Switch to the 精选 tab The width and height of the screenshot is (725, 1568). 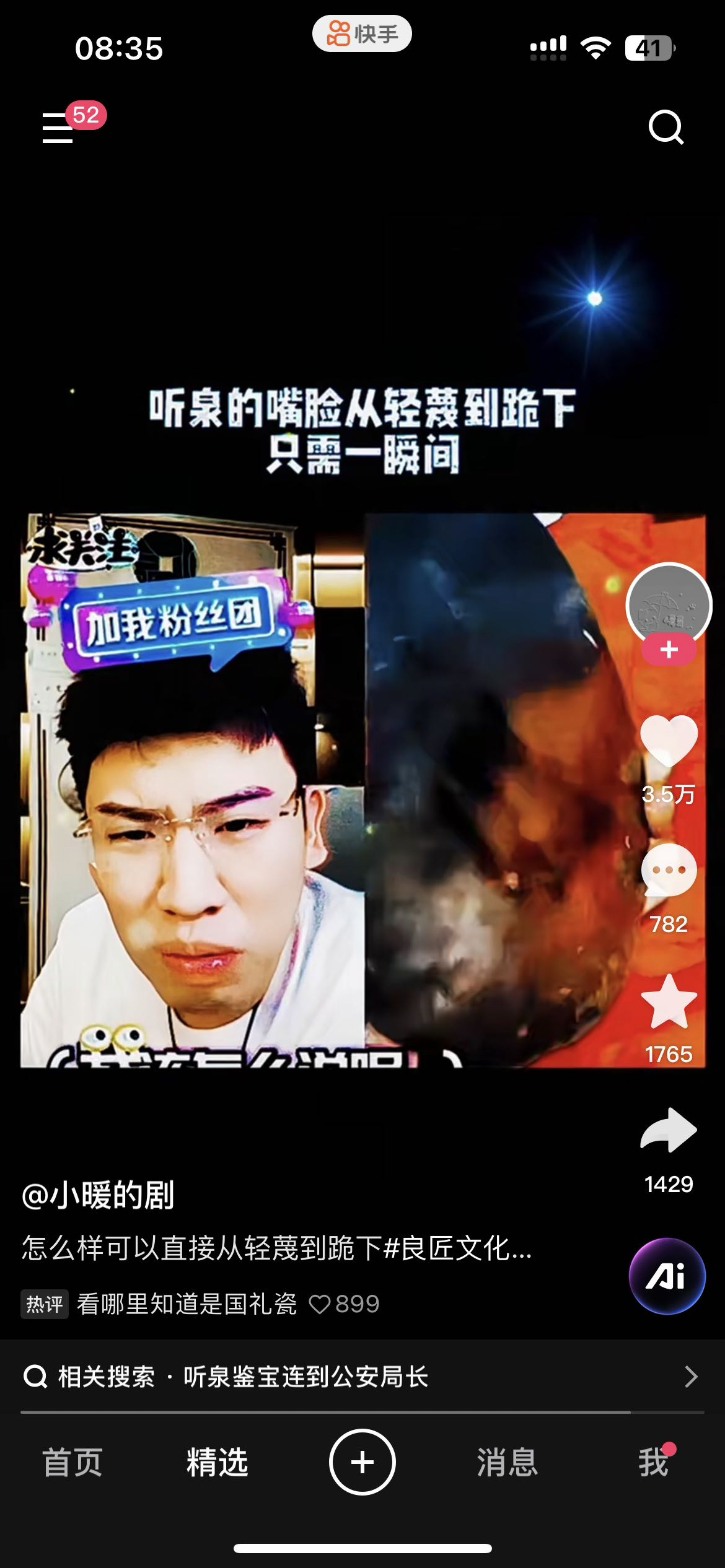pos(217,1463)
